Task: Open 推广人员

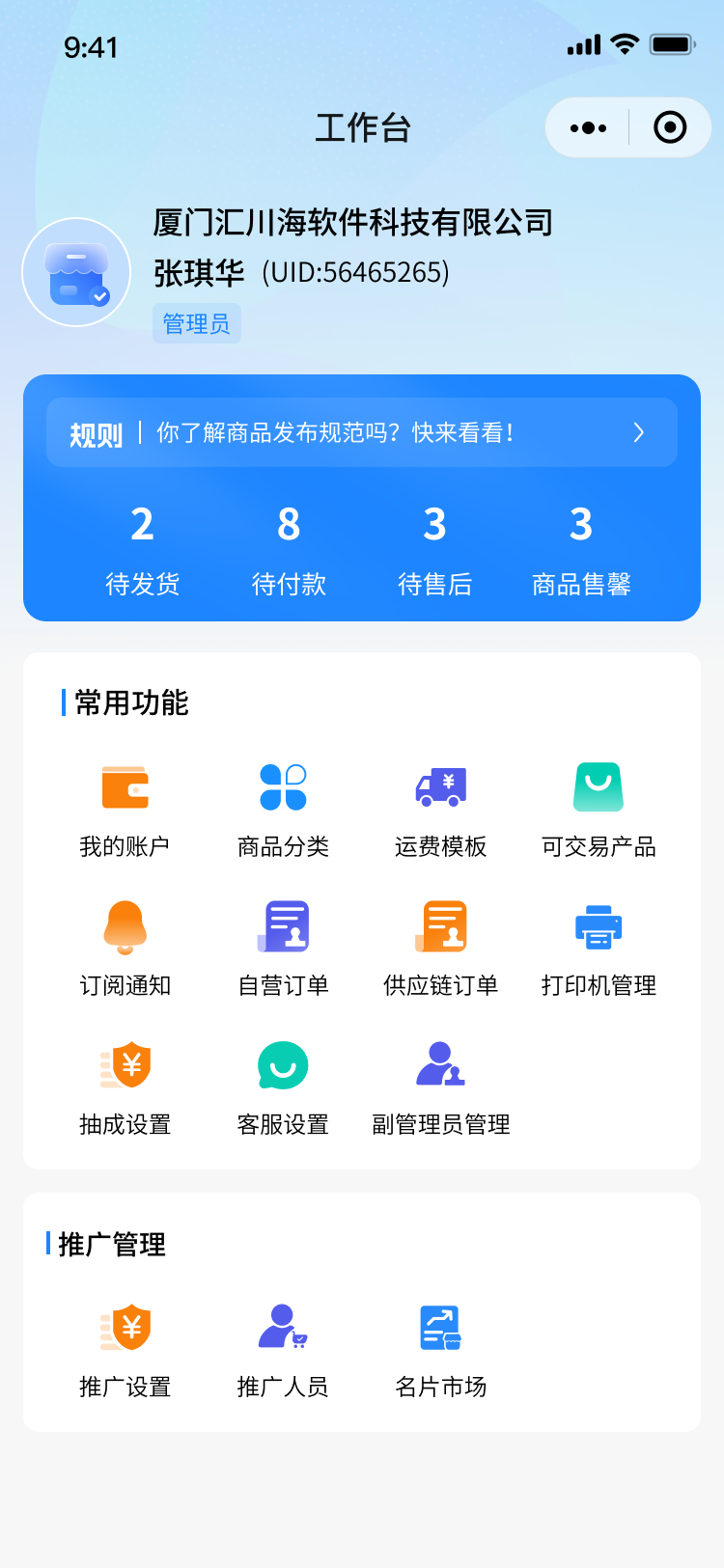Action: click(x=283, y=1349)
